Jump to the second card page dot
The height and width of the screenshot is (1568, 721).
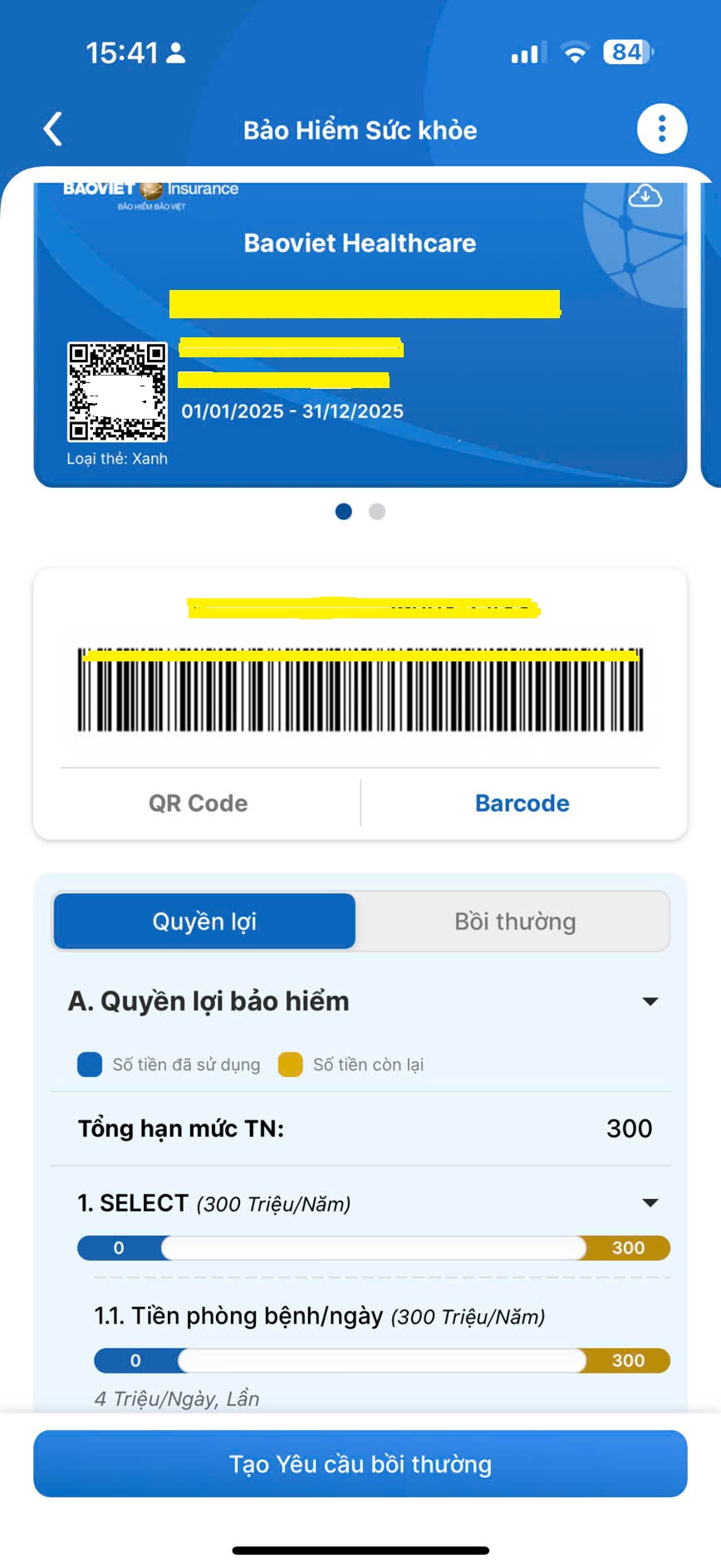pos(377,511)
